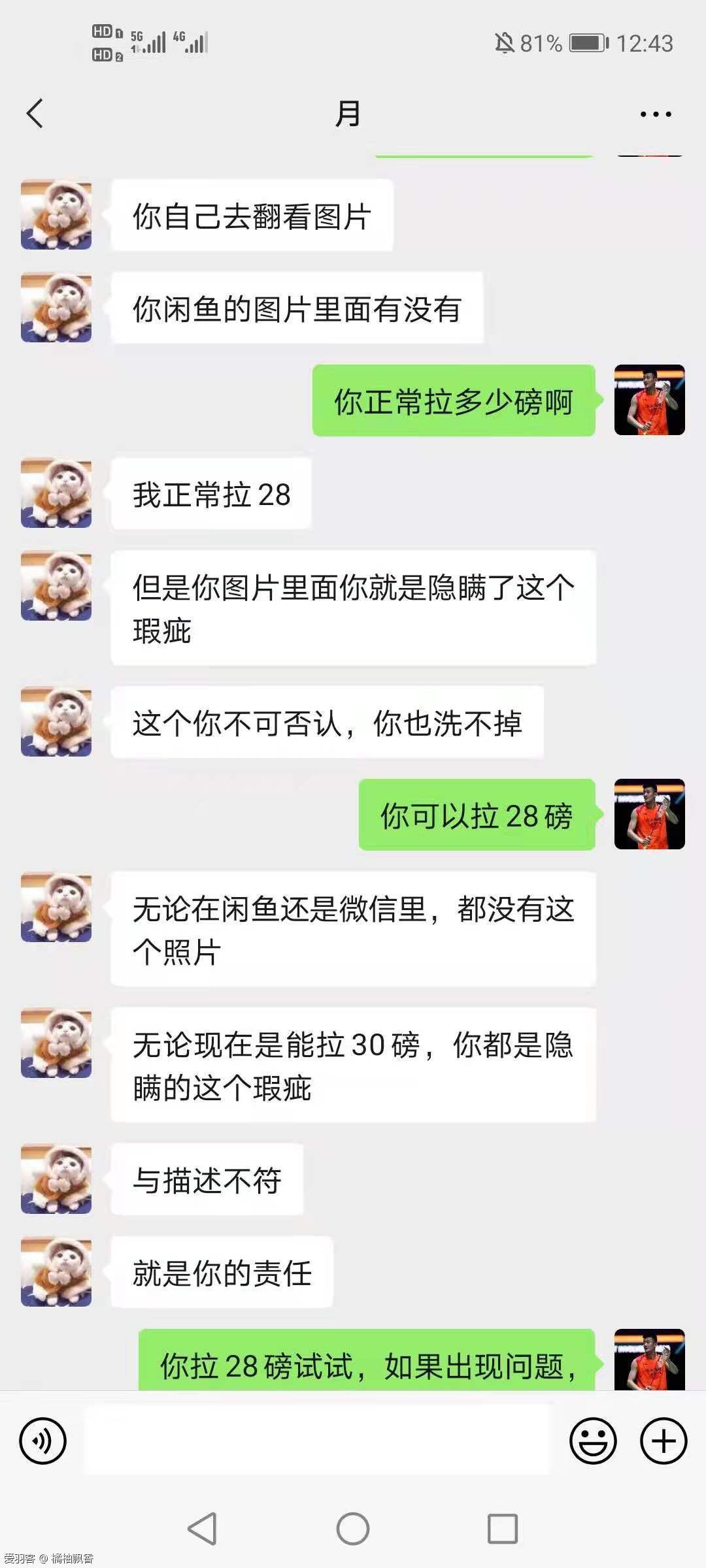Open the chat info overflow menu

click(x=655, y=114)
